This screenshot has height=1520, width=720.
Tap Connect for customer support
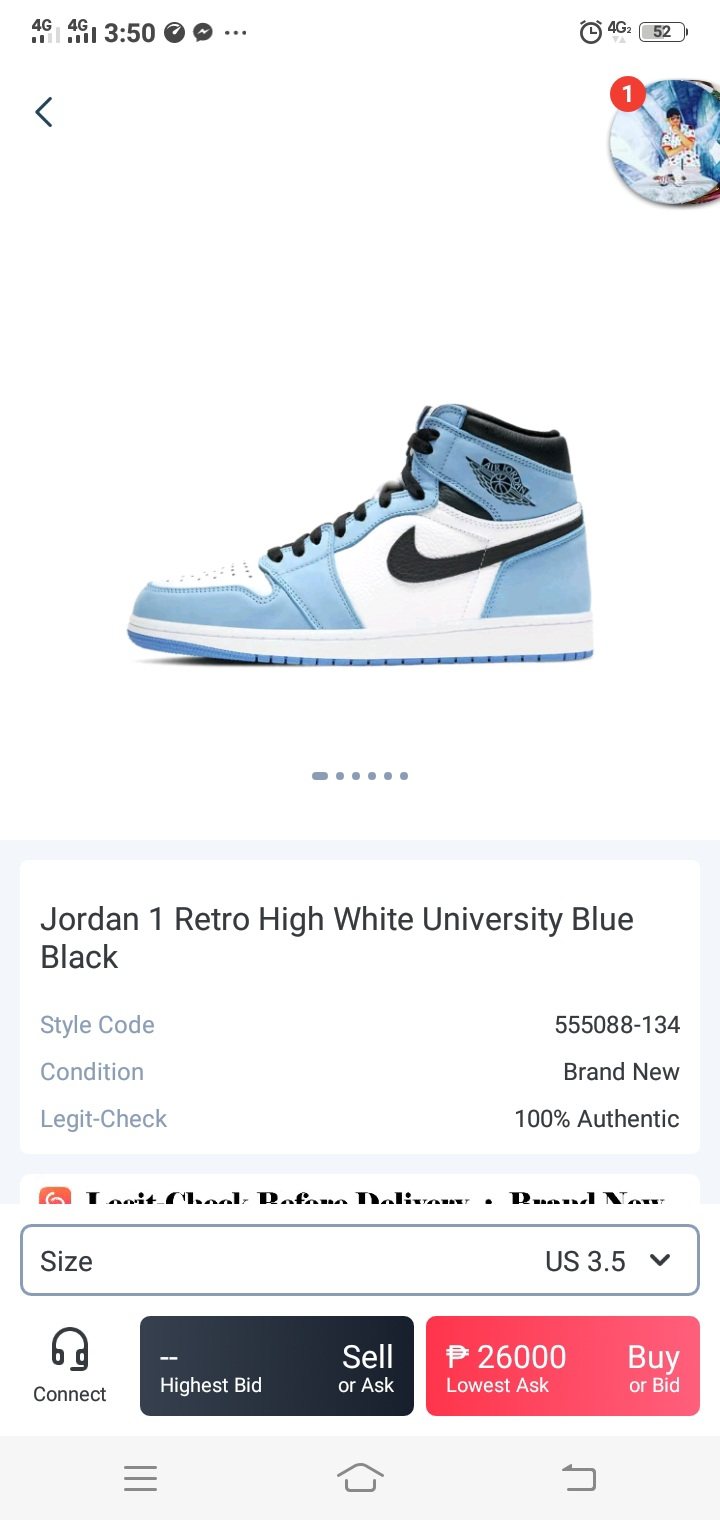[x=70, y=1366]
